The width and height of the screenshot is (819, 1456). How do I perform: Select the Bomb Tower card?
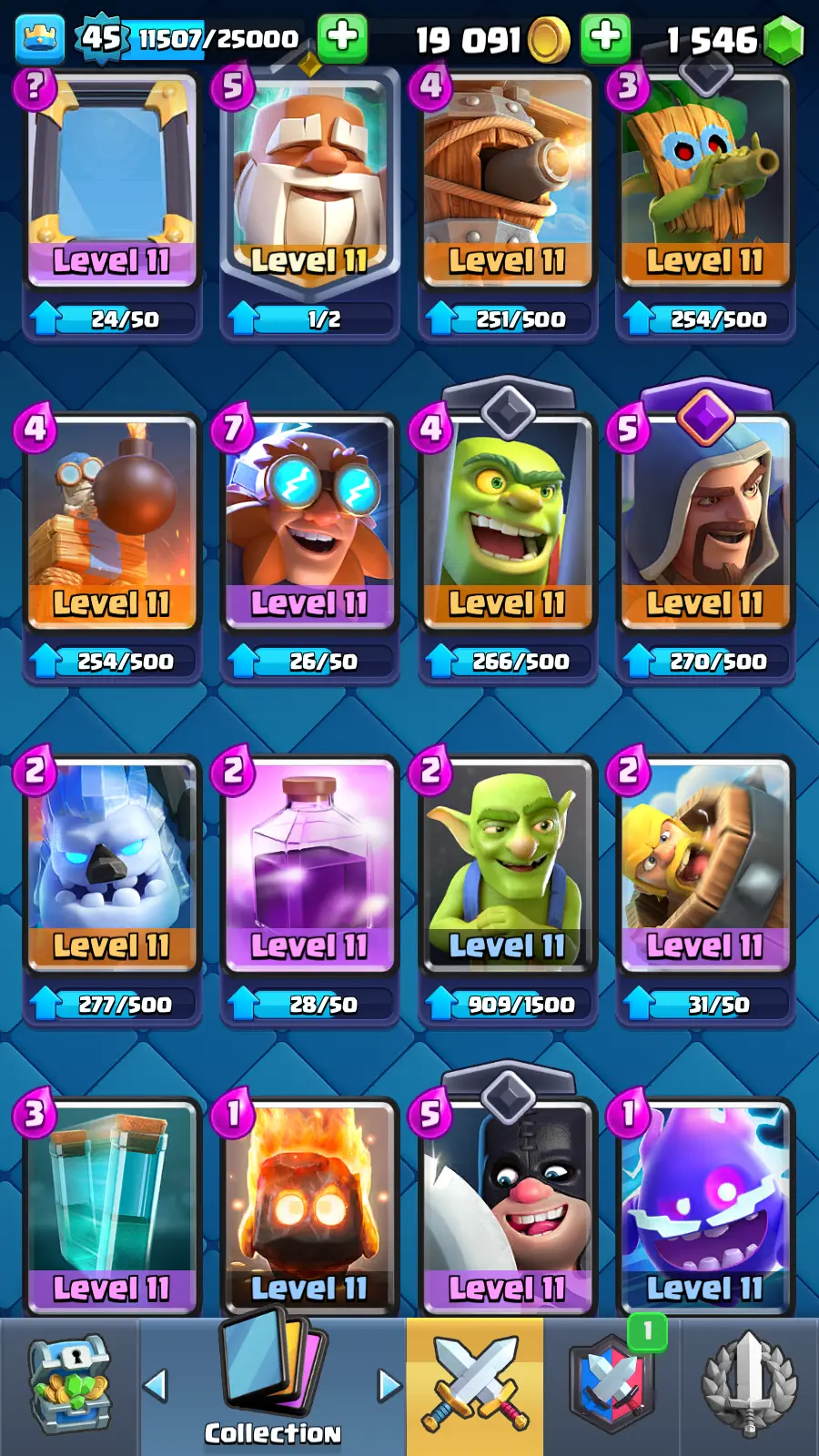pyautogui.click(x=111, y=523)
